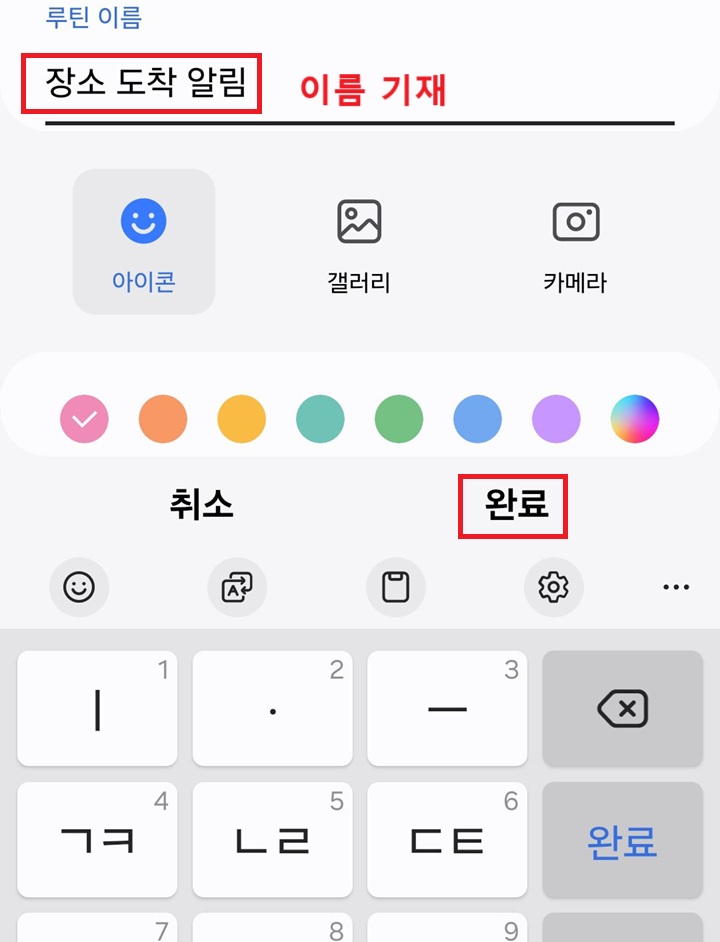
Task: Open the 갤러리 (Gallery) image option
Action: pos(357,241)
